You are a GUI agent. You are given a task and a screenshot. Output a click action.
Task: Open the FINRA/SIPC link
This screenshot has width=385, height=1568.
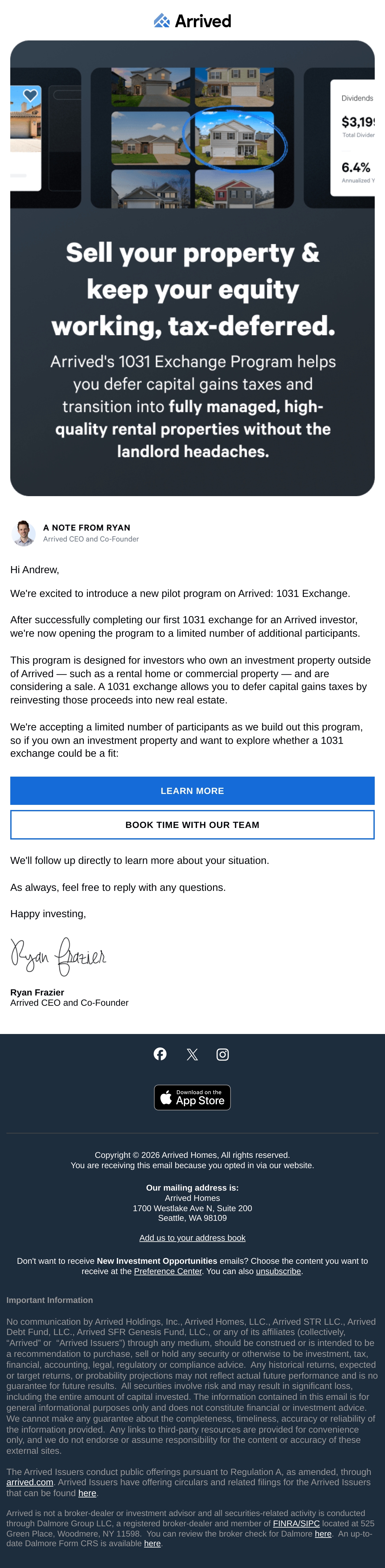[296, 1523]
